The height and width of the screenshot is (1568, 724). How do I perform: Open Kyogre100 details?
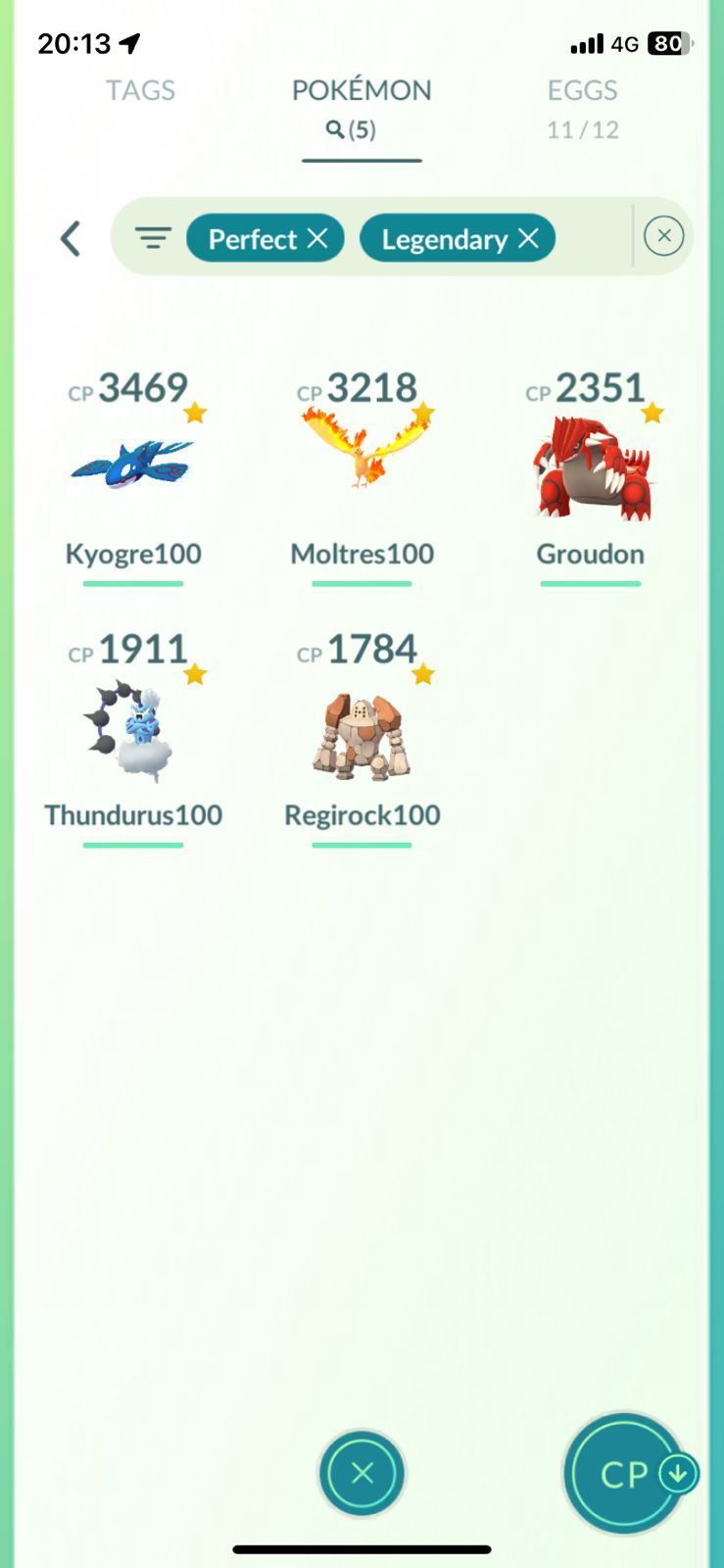[x=133, y=465]
